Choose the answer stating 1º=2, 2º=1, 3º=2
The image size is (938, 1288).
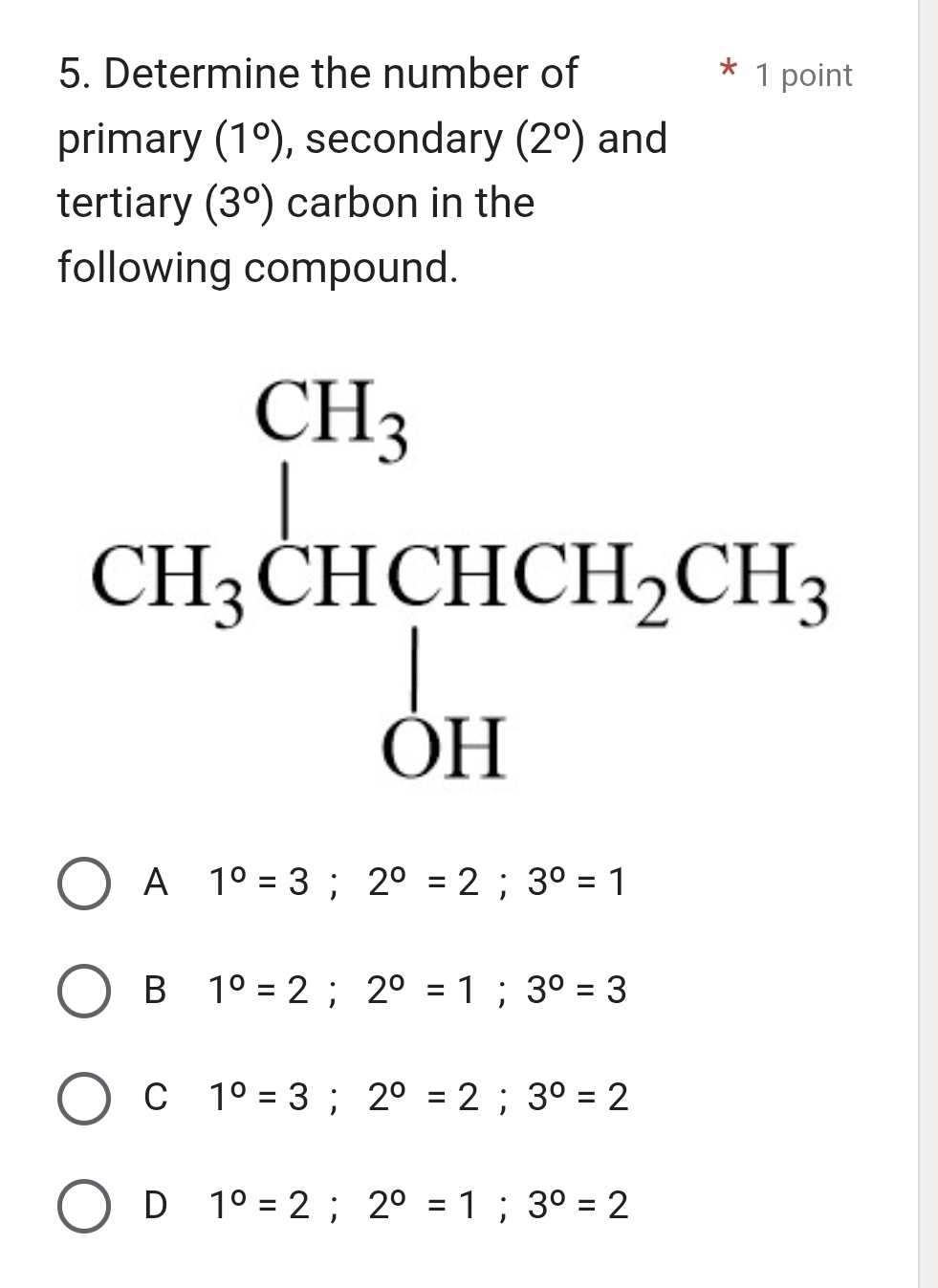click(416, 1207)
